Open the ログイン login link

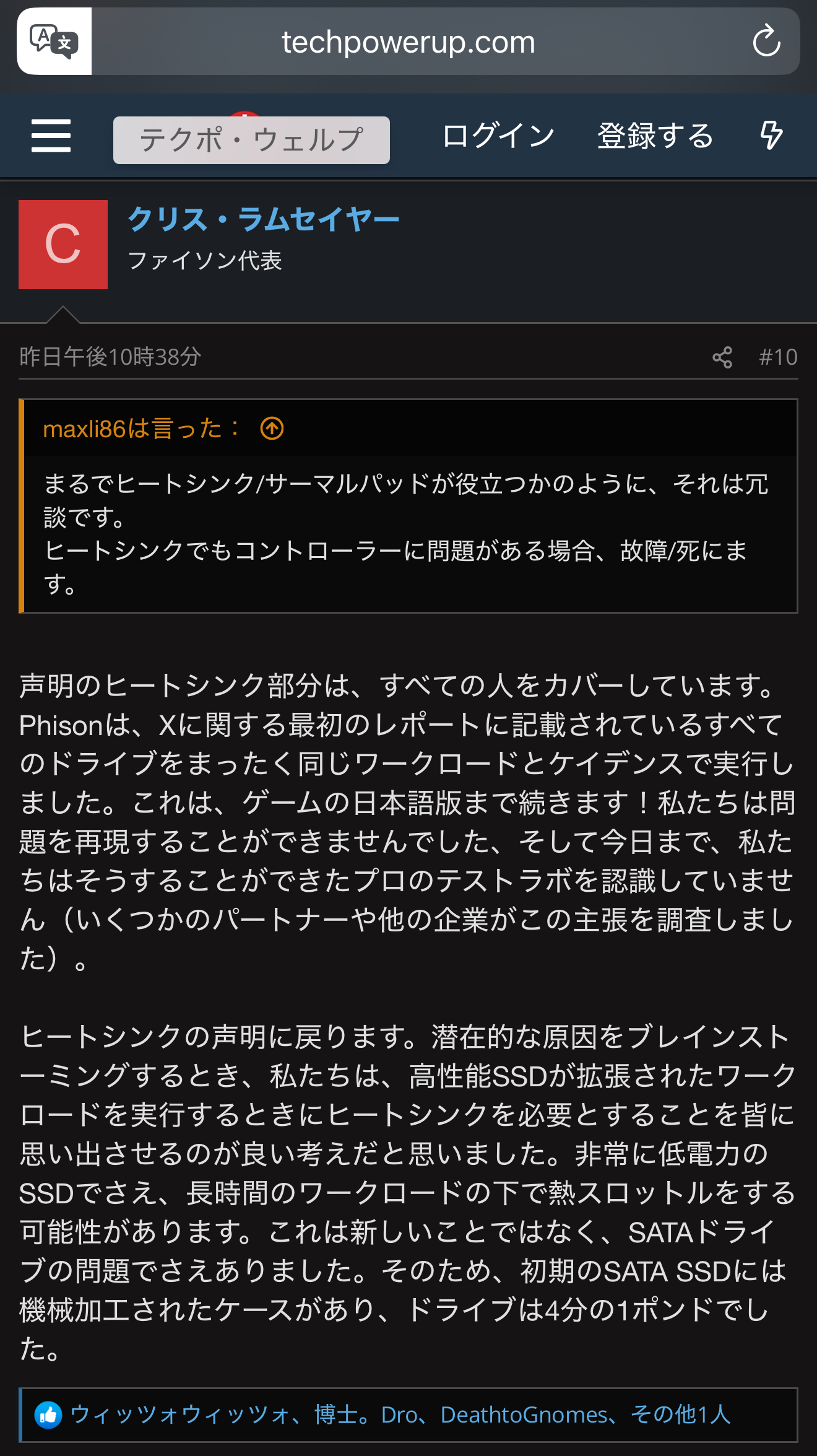(x=498, y=136)
